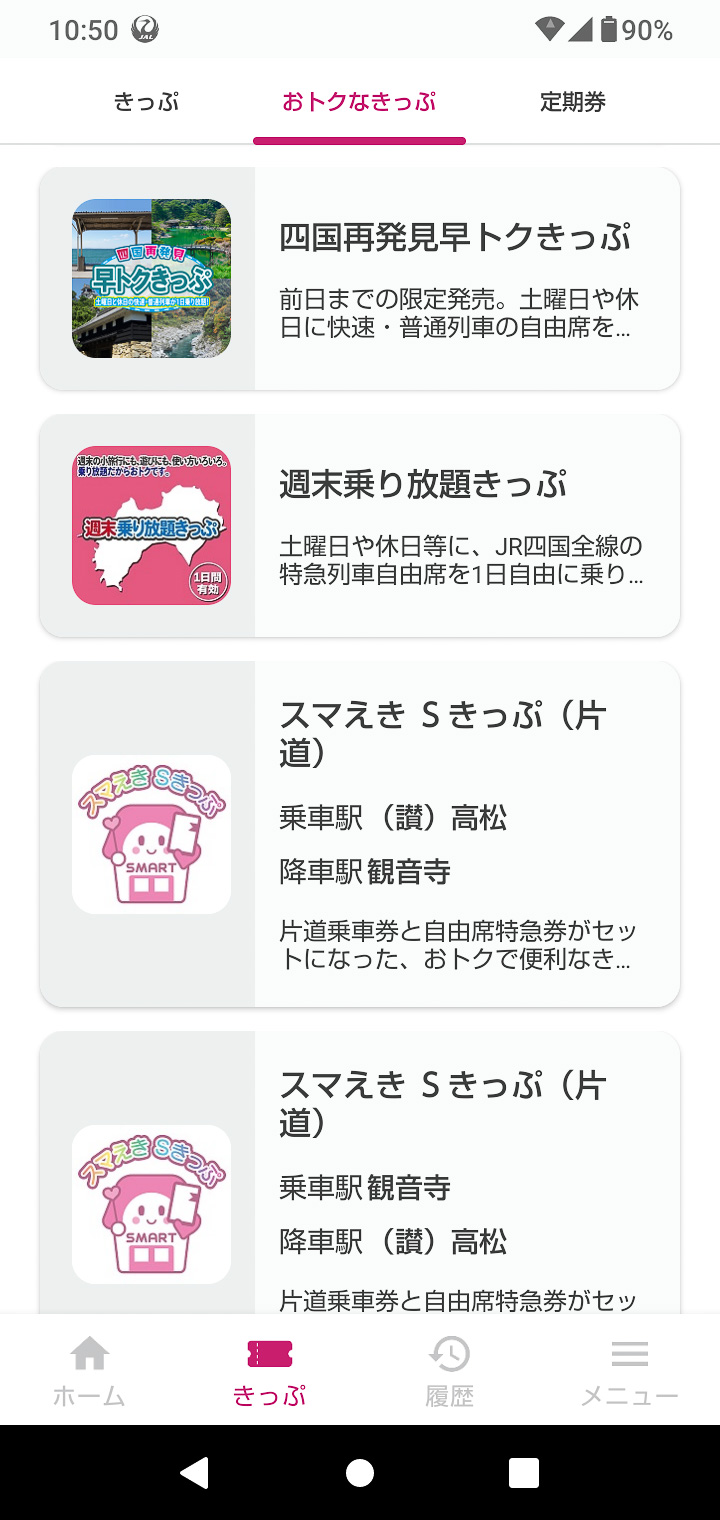Open purchase history via the 履歴 clock icon
The image size is (720, 1520).
click(450, 1367)
